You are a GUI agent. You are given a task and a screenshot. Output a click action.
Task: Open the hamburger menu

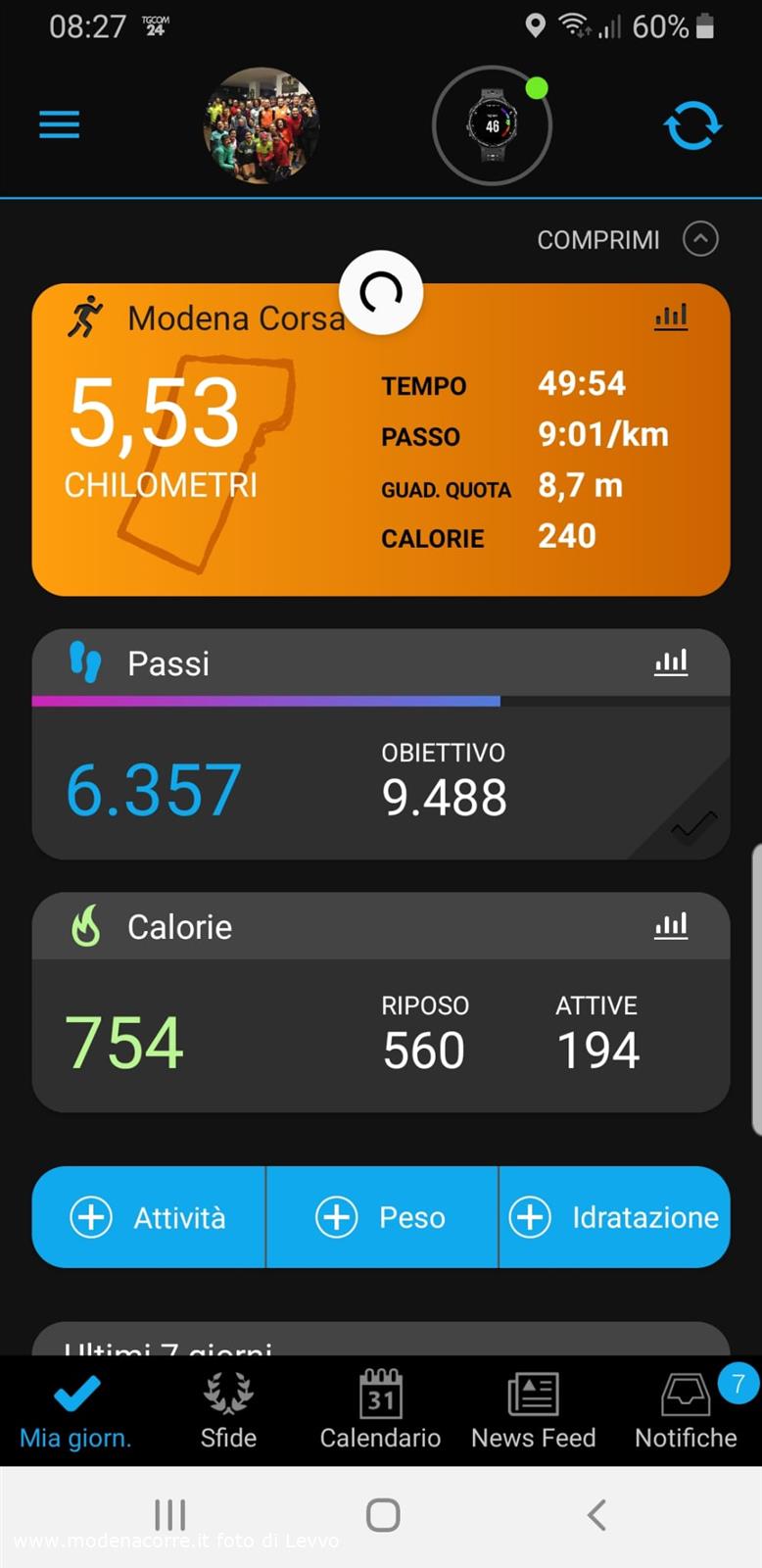pos(59,125)
